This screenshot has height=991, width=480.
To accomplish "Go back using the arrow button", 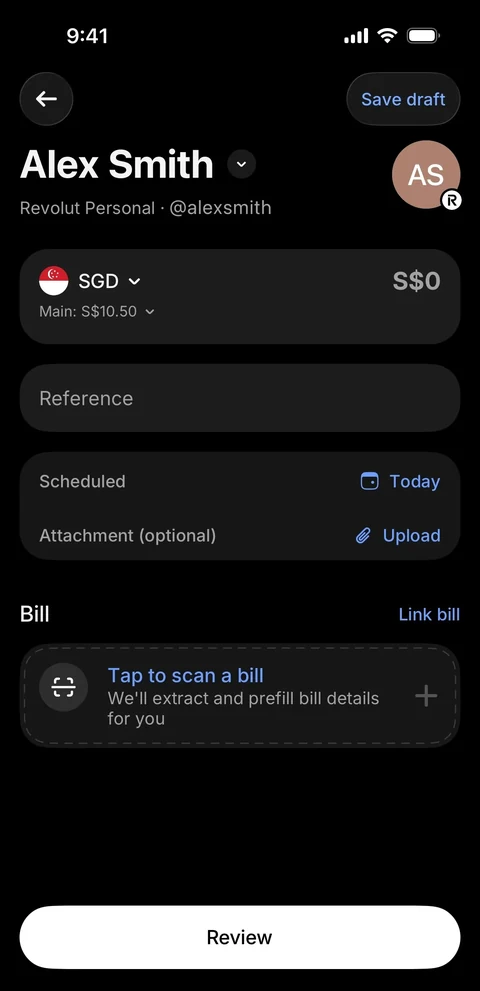I will pos(46,99).
